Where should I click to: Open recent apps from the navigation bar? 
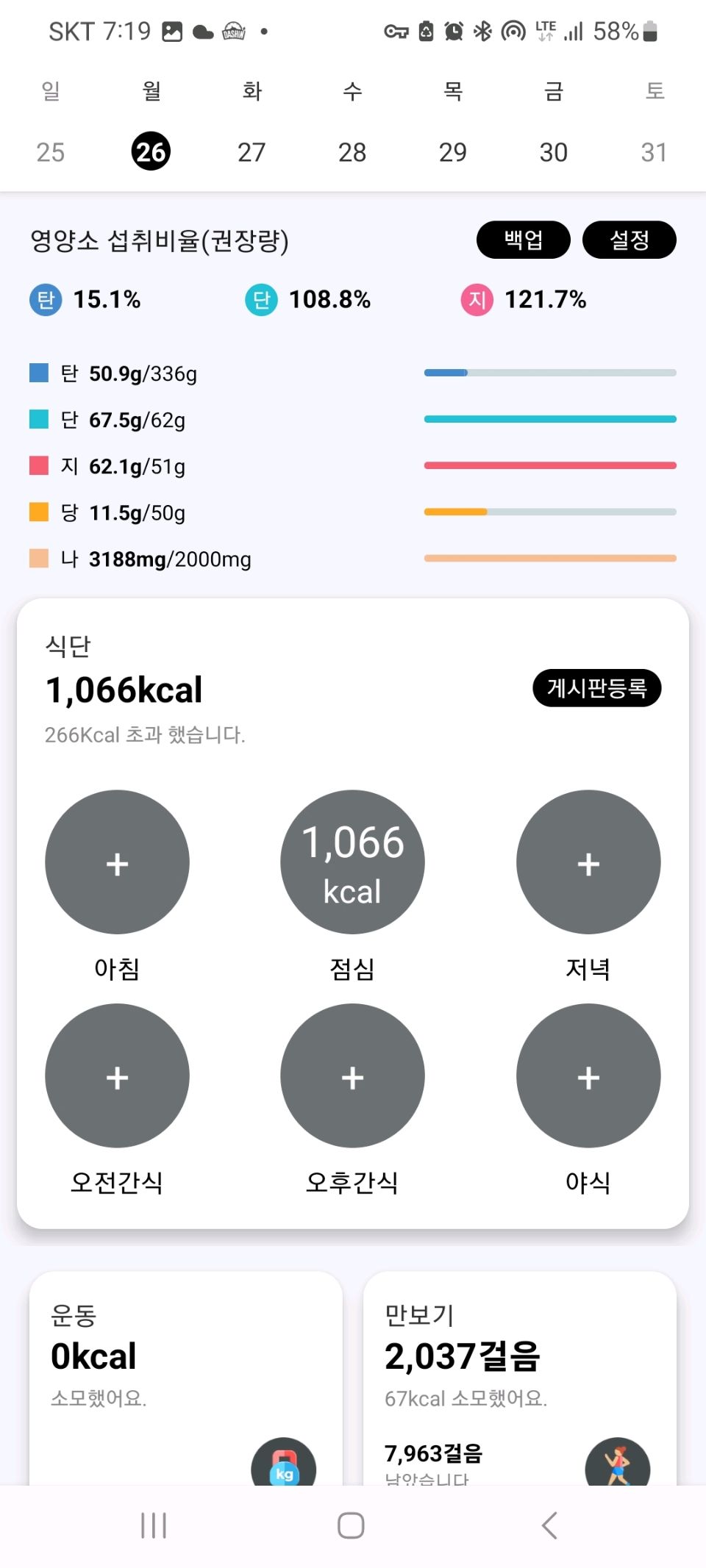154,1525
